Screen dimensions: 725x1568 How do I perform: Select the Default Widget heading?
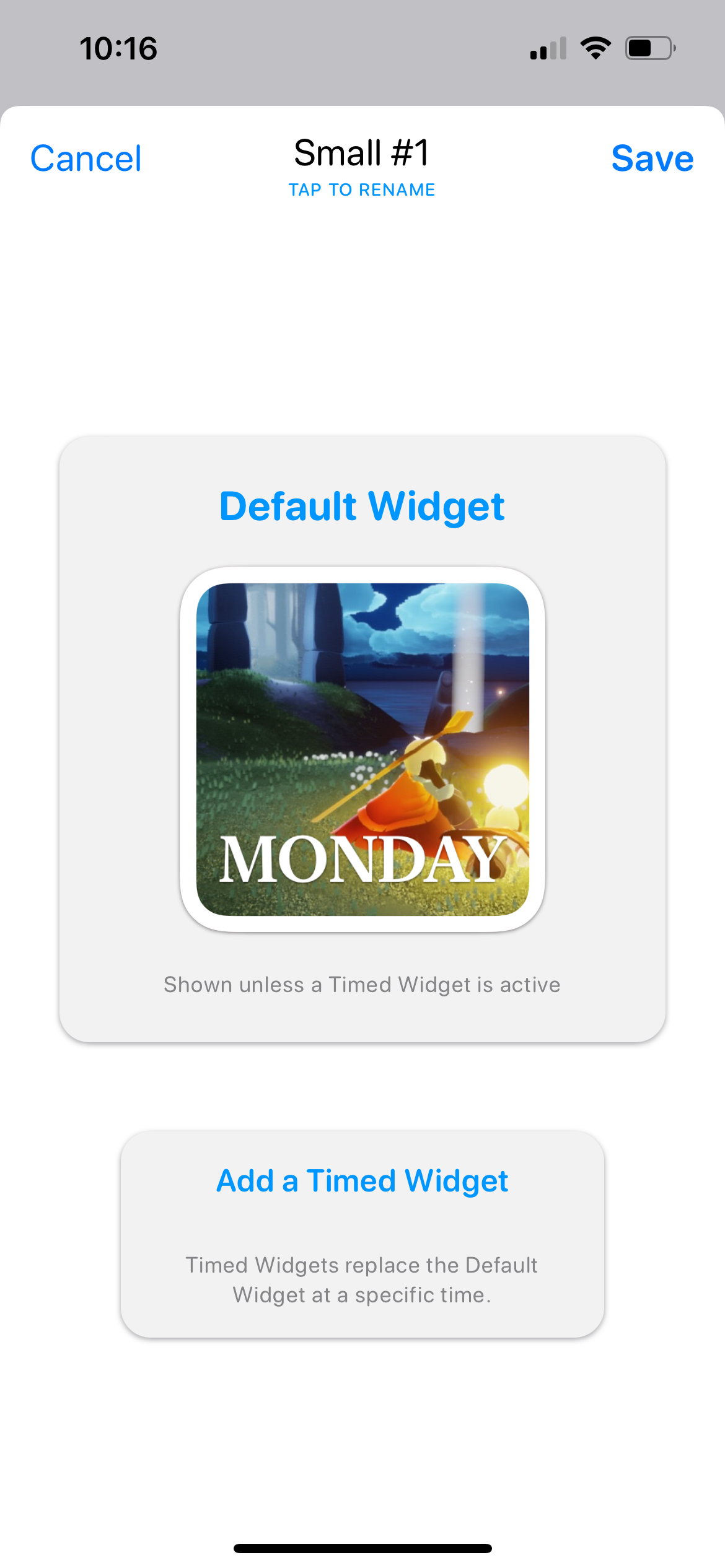(362, 507)
